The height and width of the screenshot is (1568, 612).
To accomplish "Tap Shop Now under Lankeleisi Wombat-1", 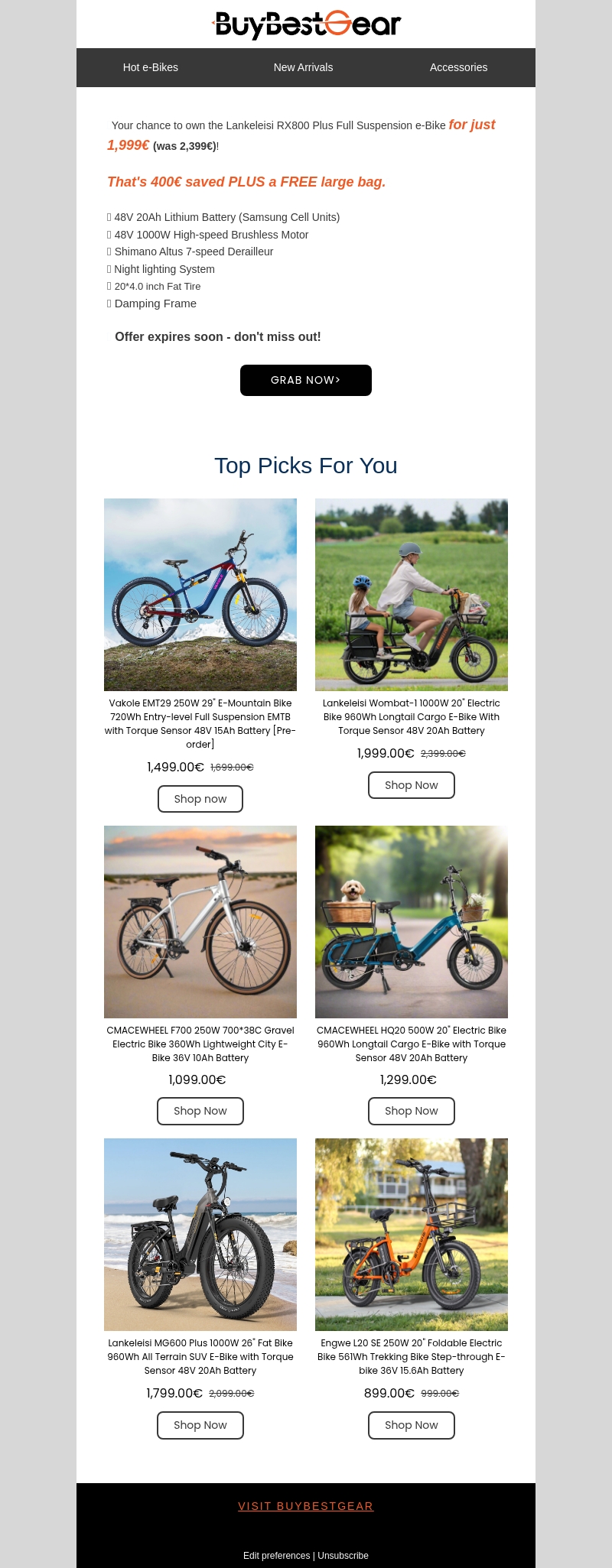I will tap(412, 785).
